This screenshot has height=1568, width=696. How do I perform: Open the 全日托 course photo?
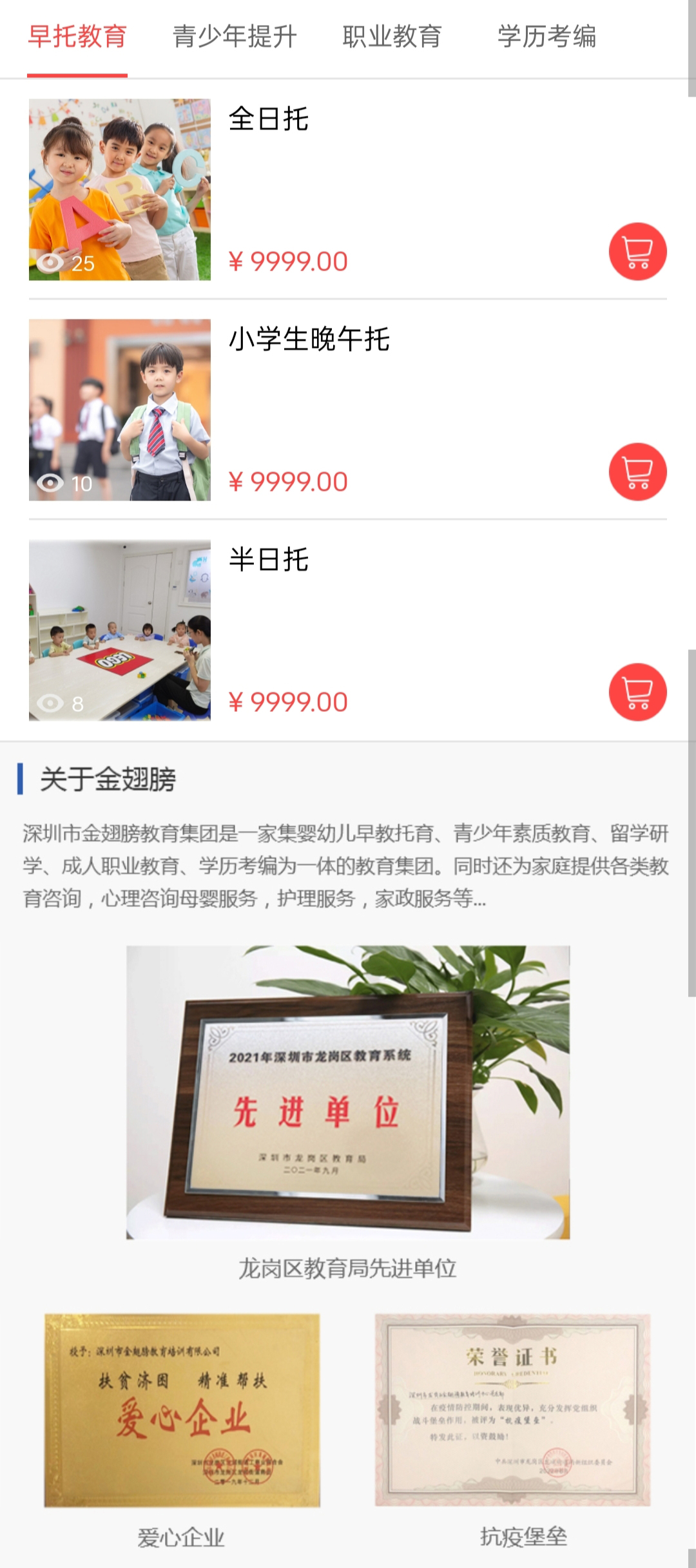[120, 189]
